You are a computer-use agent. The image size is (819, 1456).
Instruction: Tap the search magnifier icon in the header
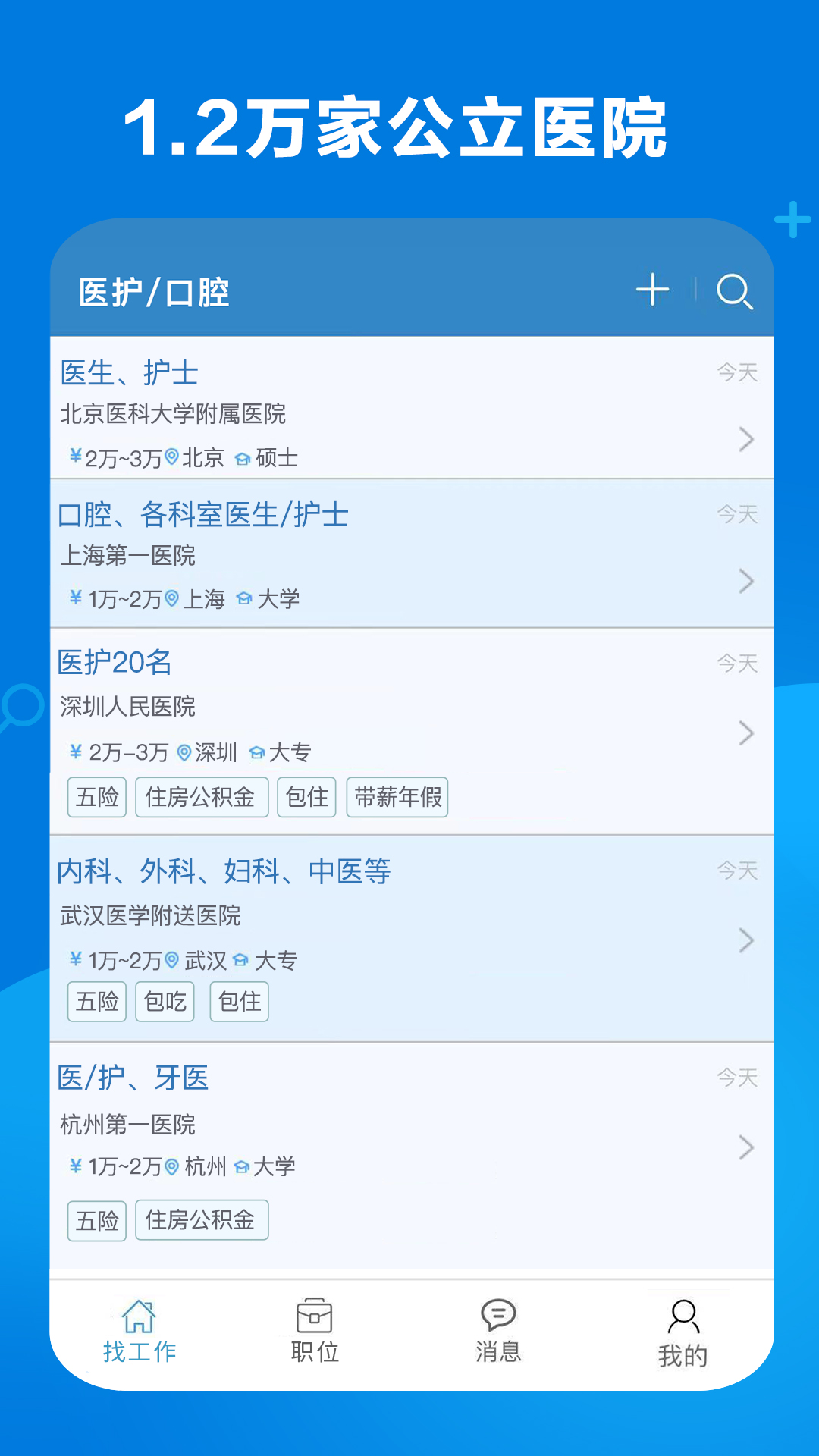coord(733,290)
